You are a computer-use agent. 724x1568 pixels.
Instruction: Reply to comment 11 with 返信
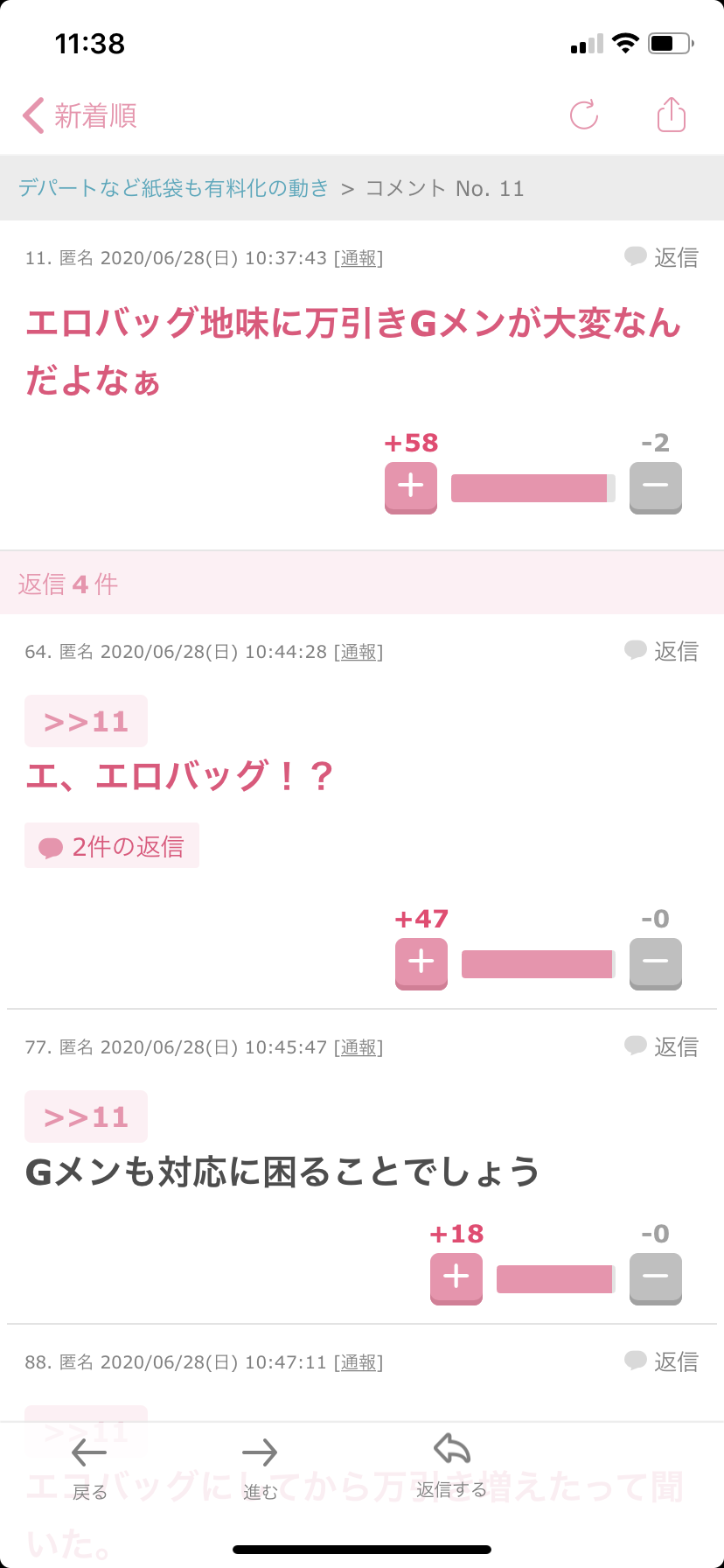tap(662, 257)
